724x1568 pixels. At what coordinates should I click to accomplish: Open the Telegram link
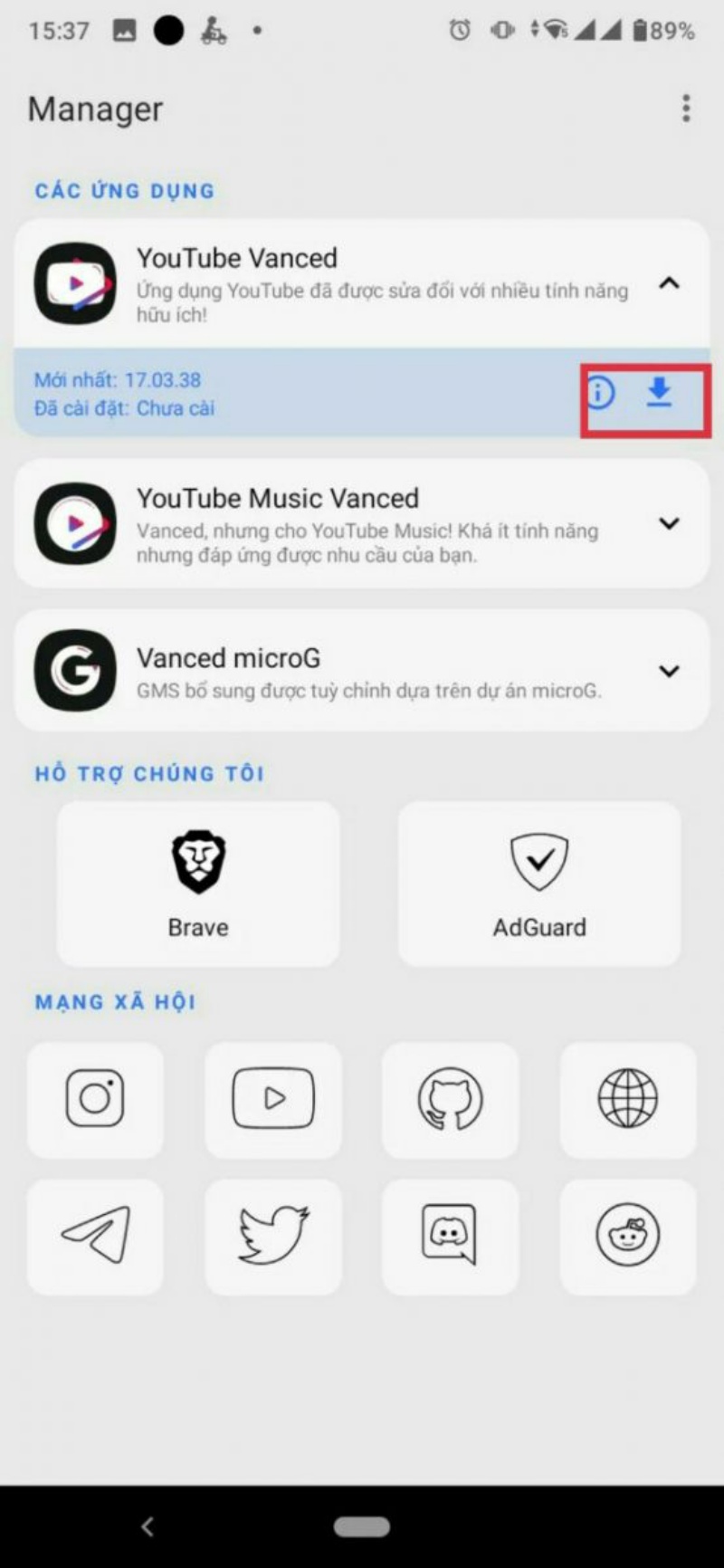(x=95, y=1235)
